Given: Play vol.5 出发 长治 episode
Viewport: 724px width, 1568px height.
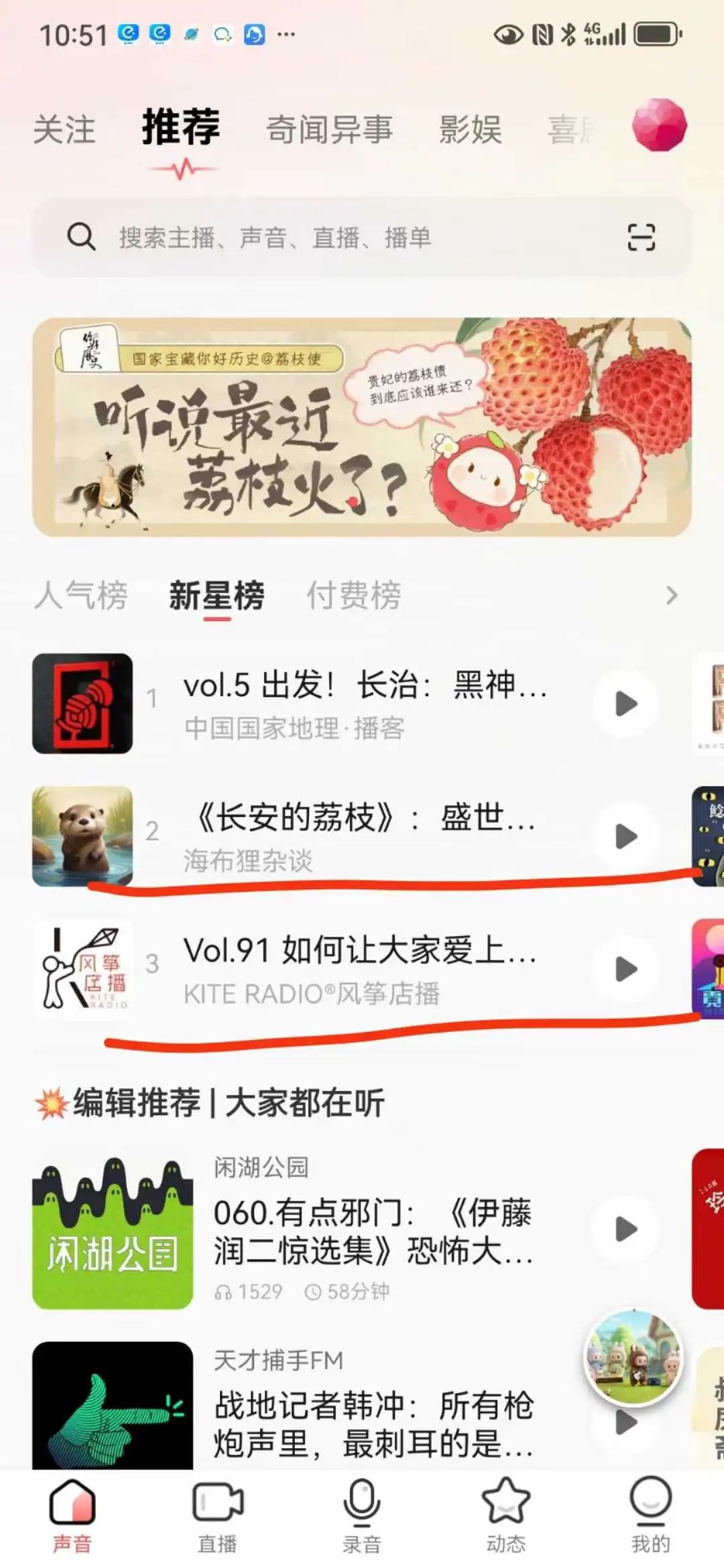Looking at the screenshot, I should coord(625,704).
